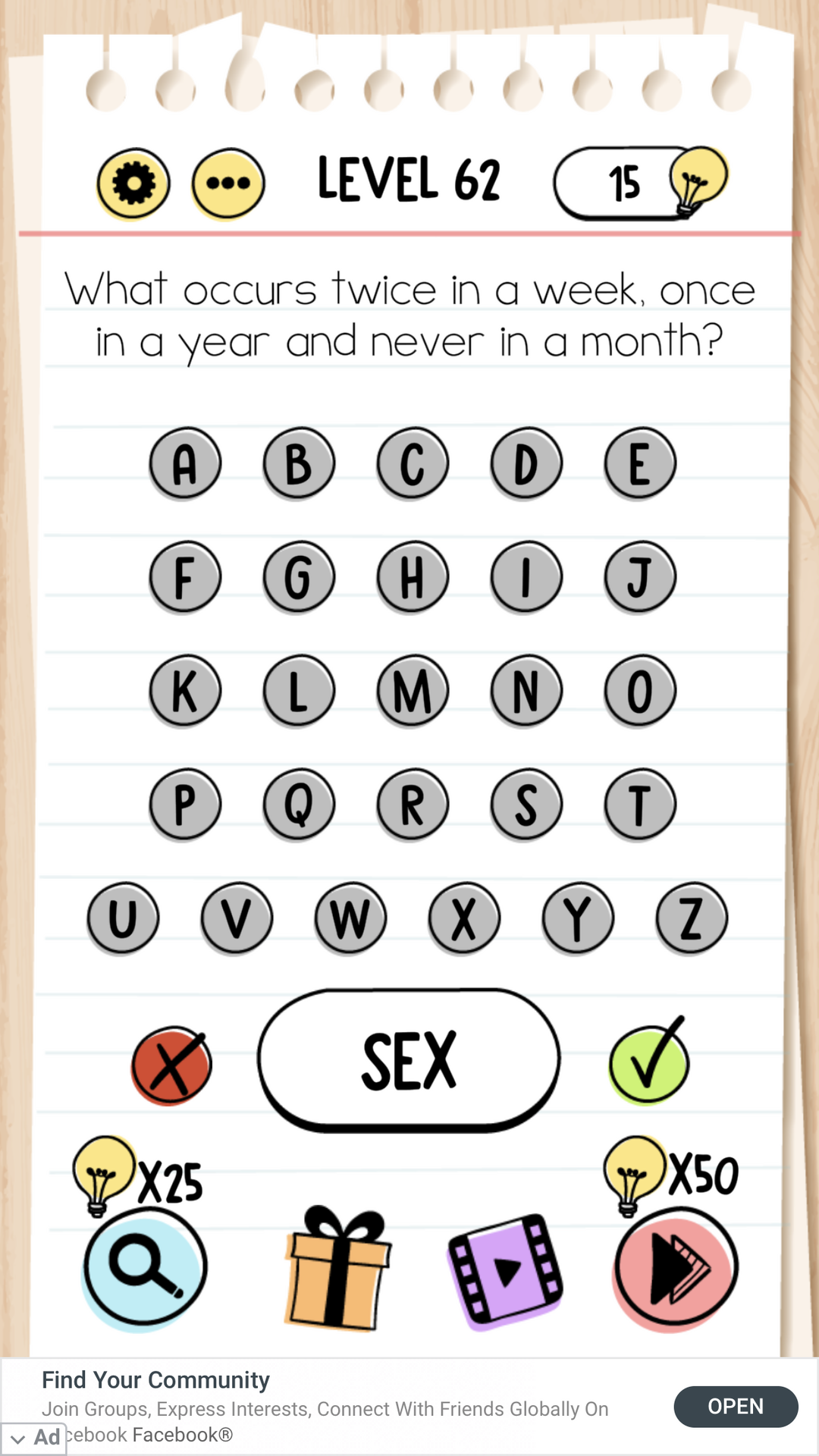This screenshot has width=819, height=1456.
Task: Open the 15 lightbulb hints counter
Action: pyautogui.click(x=641, y=183)
